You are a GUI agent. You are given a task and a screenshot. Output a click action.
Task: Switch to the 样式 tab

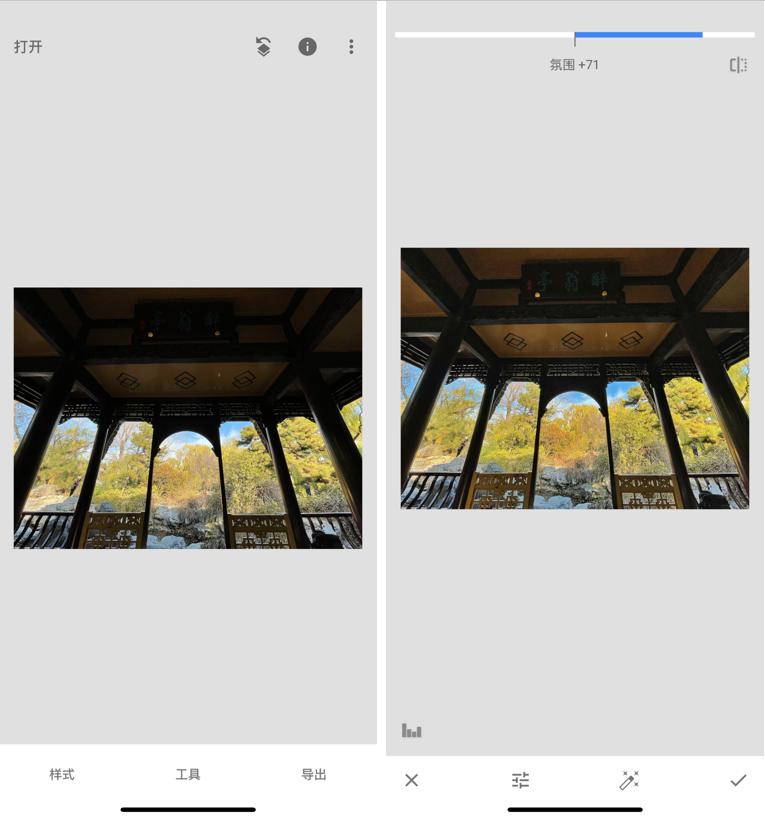(x=60, y=773)
